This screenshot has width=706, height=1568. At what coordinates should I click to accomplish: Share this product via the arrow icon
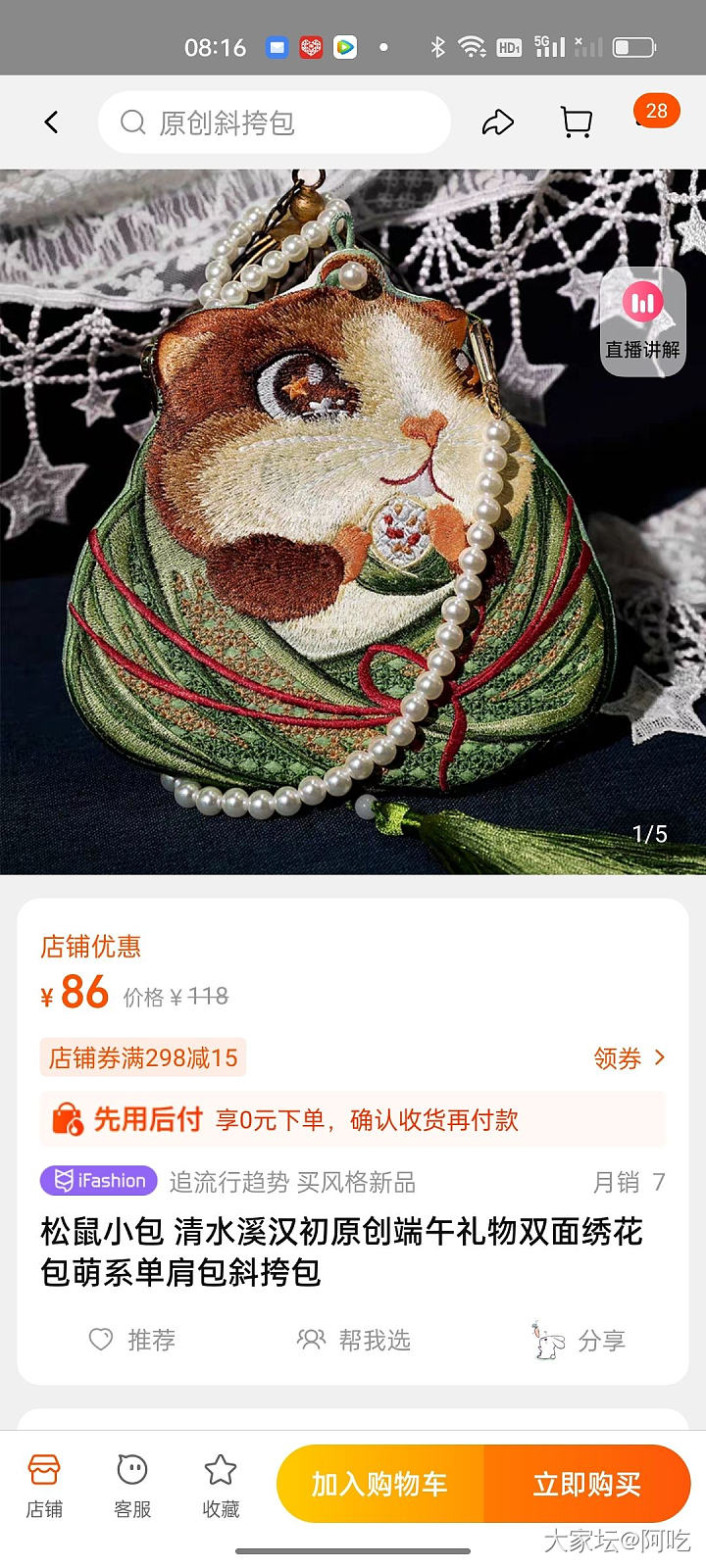pyautogui.click(x=498, y=122)
